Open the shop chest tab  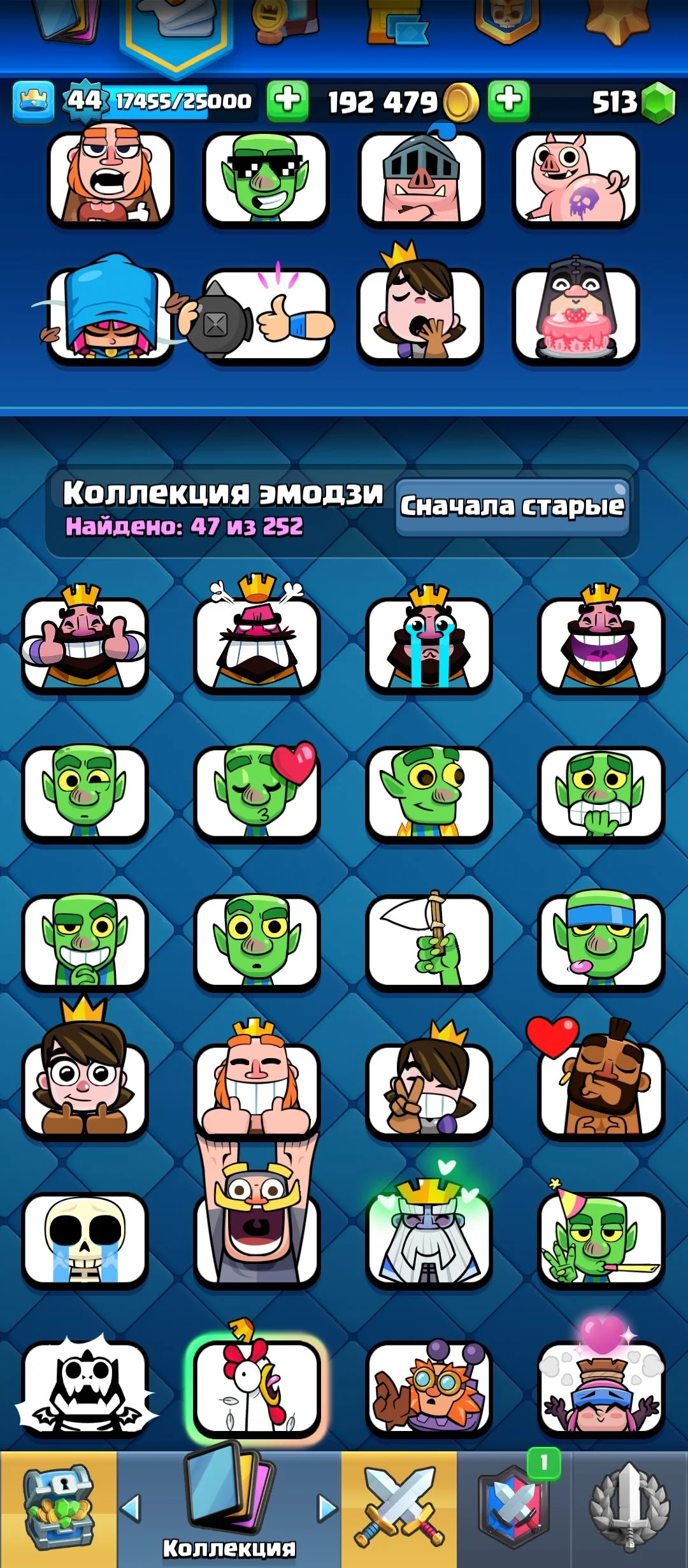click(59, 1508)
